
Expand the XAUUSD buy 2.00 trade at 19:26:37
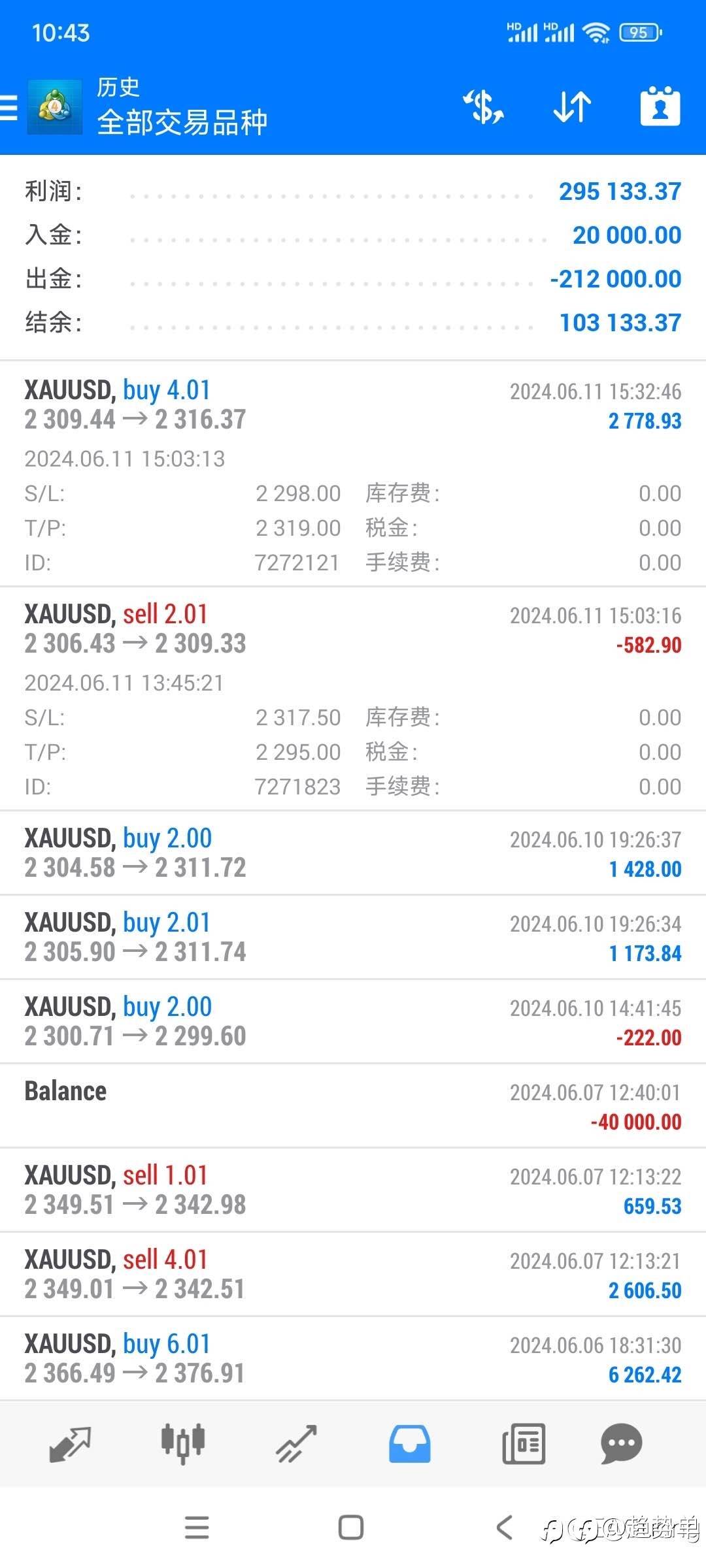tap(353, 853)
